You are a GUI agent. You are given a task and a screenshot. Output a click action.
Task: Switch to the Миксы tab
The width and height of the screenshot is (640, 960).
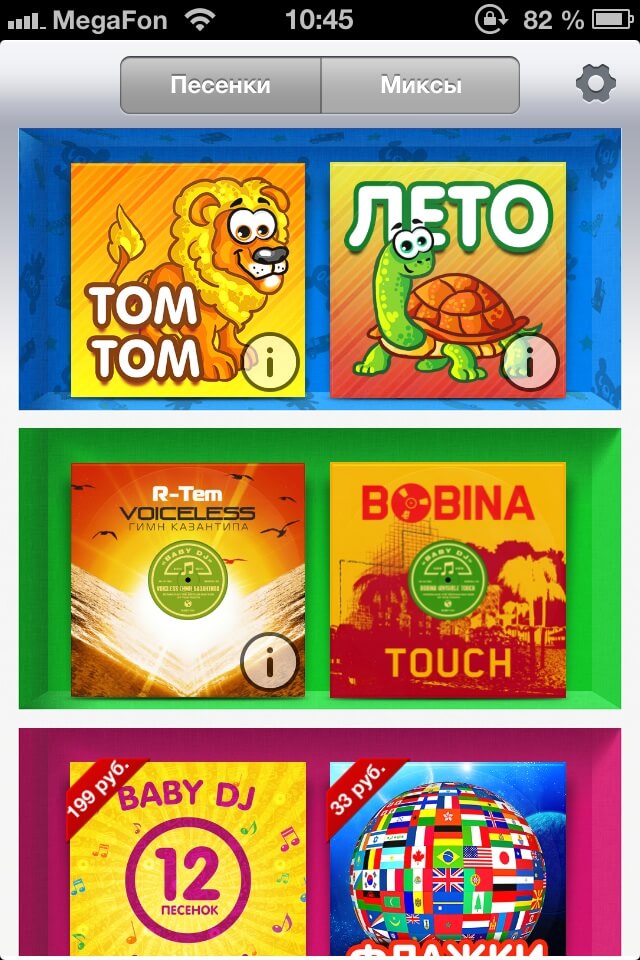coord(420,85)
